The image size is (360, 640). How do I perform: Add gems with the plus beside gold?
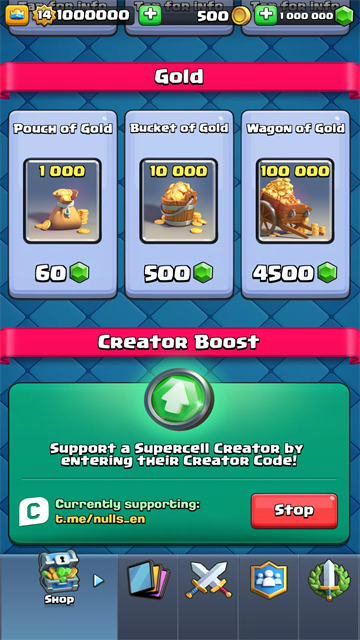(x=266, y=16)
